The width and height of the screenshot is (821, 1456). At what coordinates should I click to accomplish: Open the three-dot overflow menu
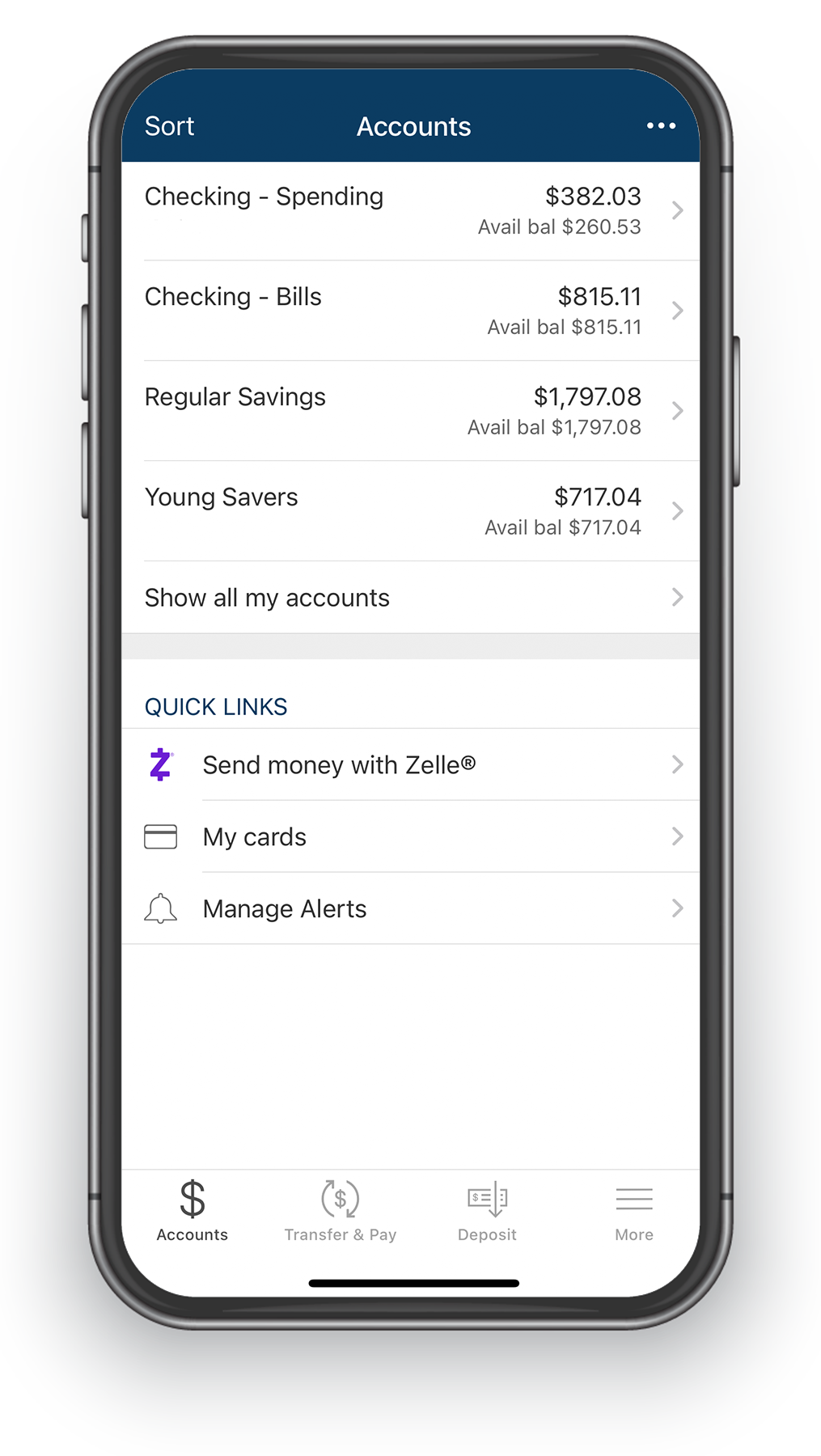661,126
